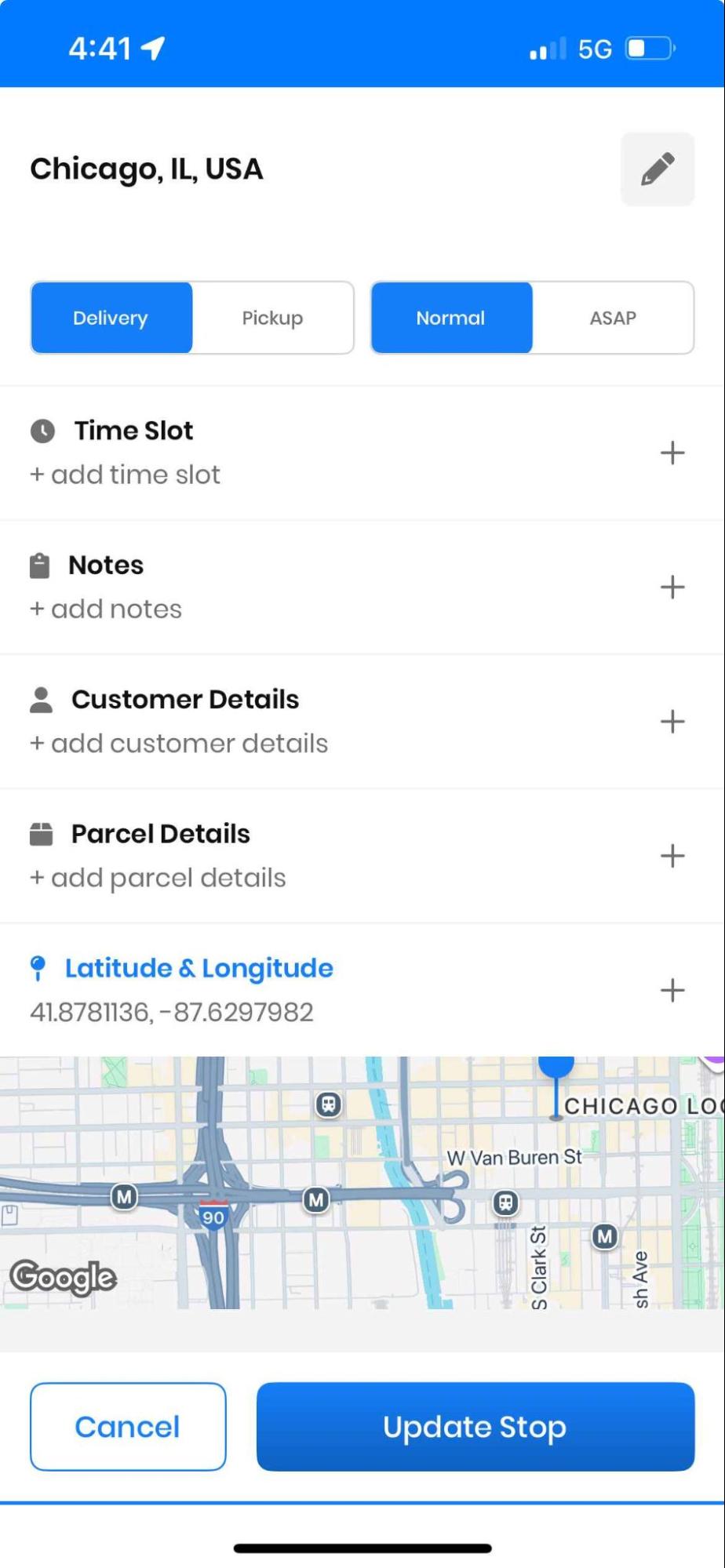The width and height of the screenshot is (725, 1568).
Task: Add customer details via the plus icon
Action: [x=672, y=722]
